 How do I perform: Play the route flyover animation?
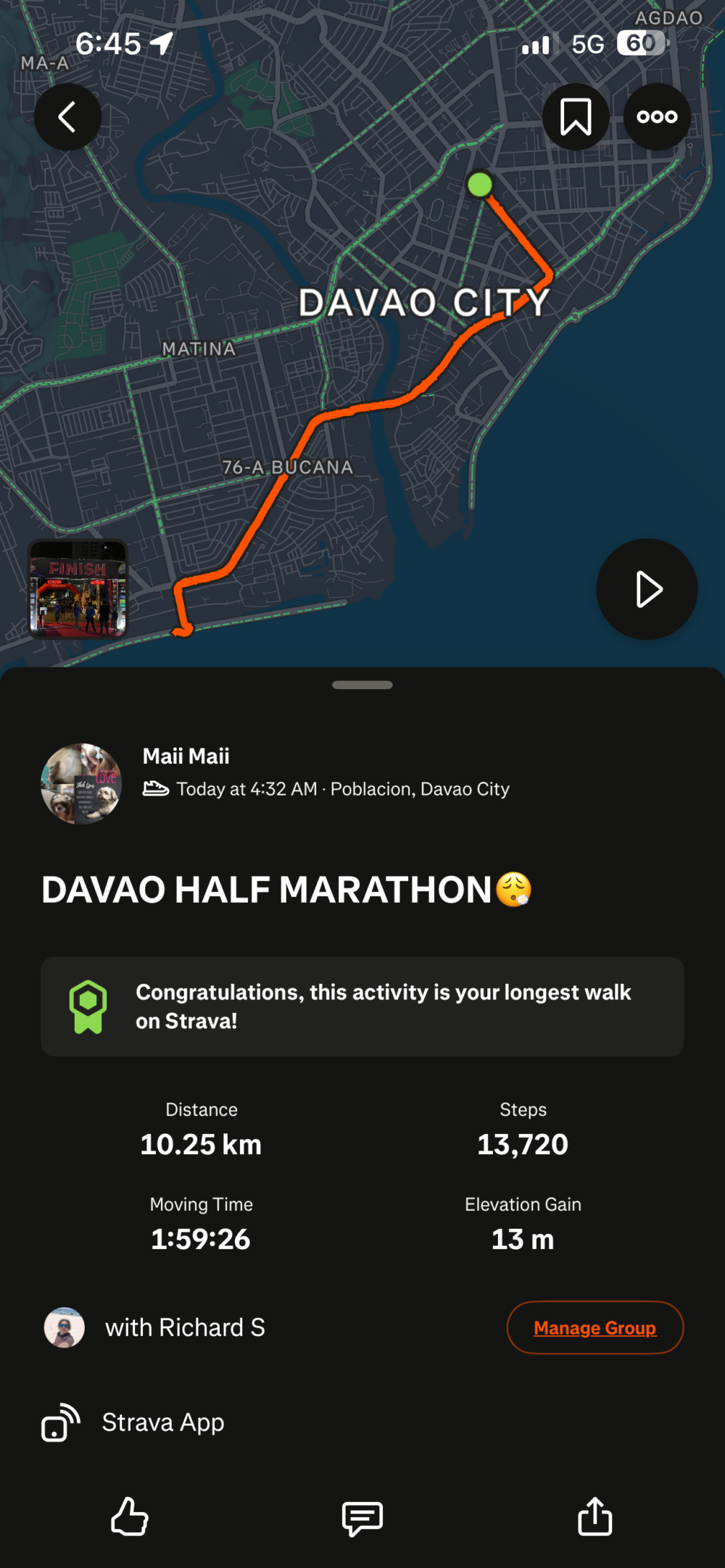click(x=647, y=589)
